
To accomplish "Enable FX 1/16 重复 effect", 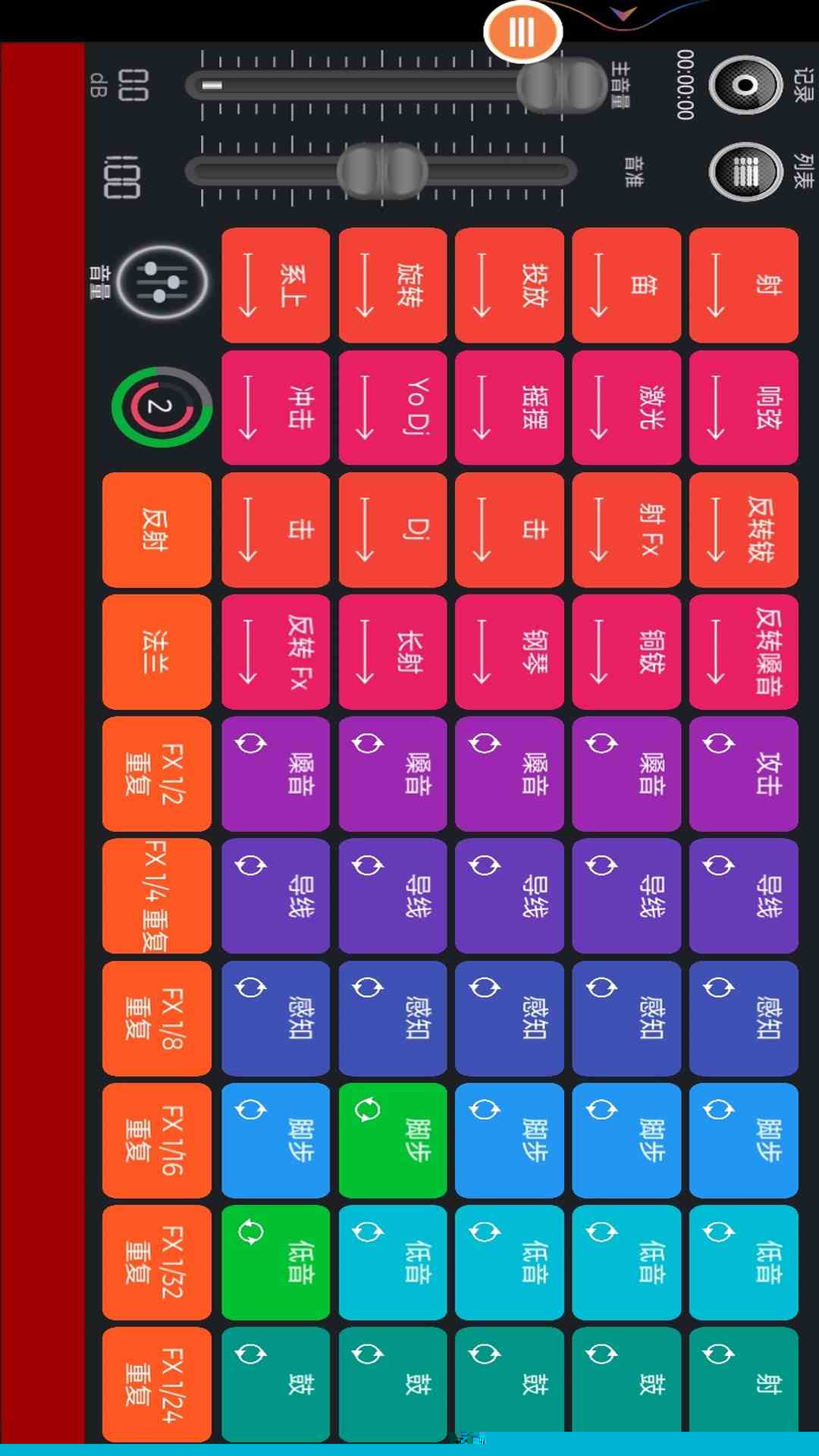I will click(x=156, y=1140).
